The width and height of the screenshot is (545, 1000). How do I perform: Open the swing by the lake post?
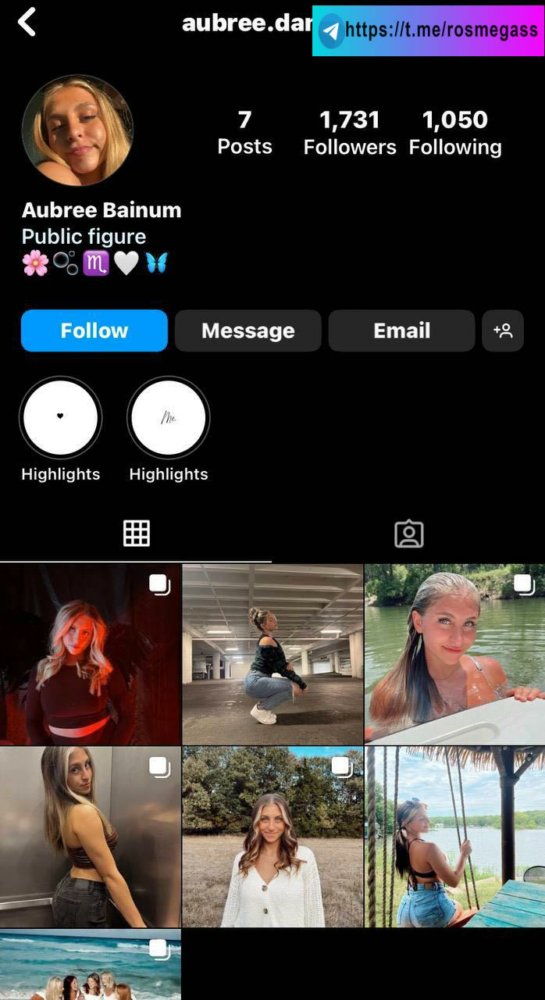click(455, 837)
